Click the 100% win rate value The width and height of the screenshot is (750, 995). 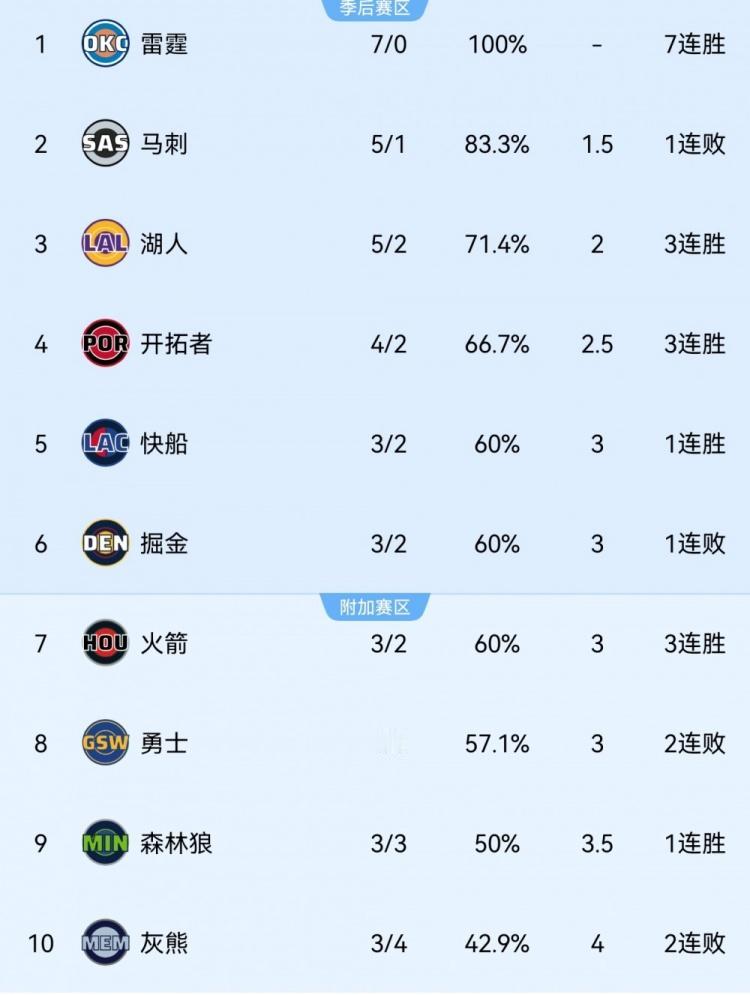(x=496, y=44)
